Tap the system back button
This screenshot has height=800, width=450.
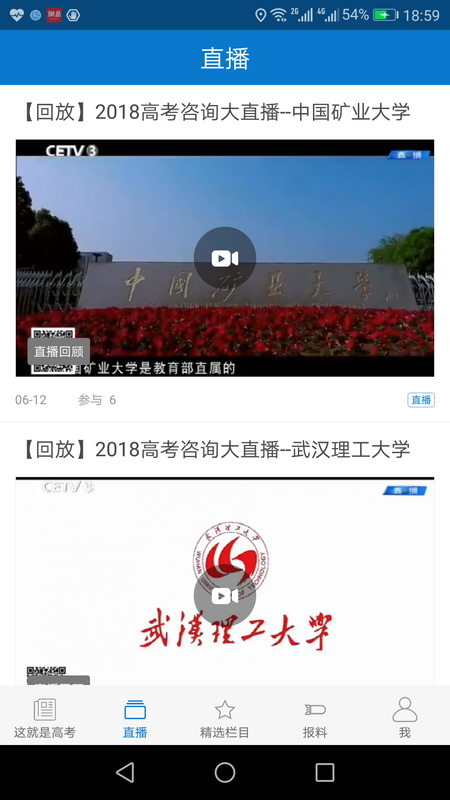point(125,772)
